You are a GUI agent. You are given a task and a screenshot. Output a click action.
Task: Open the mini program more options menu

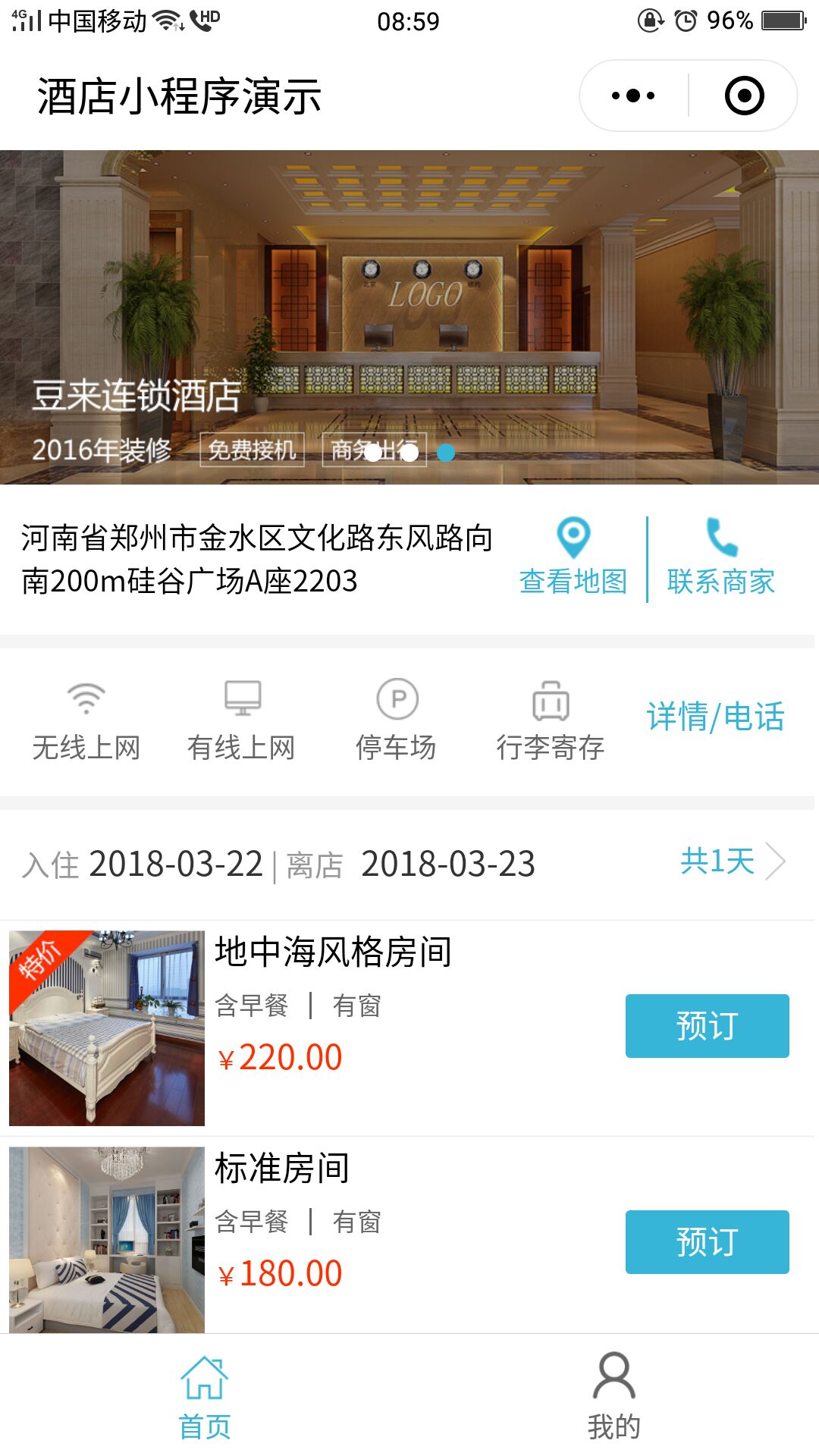[x=633, y=96]
